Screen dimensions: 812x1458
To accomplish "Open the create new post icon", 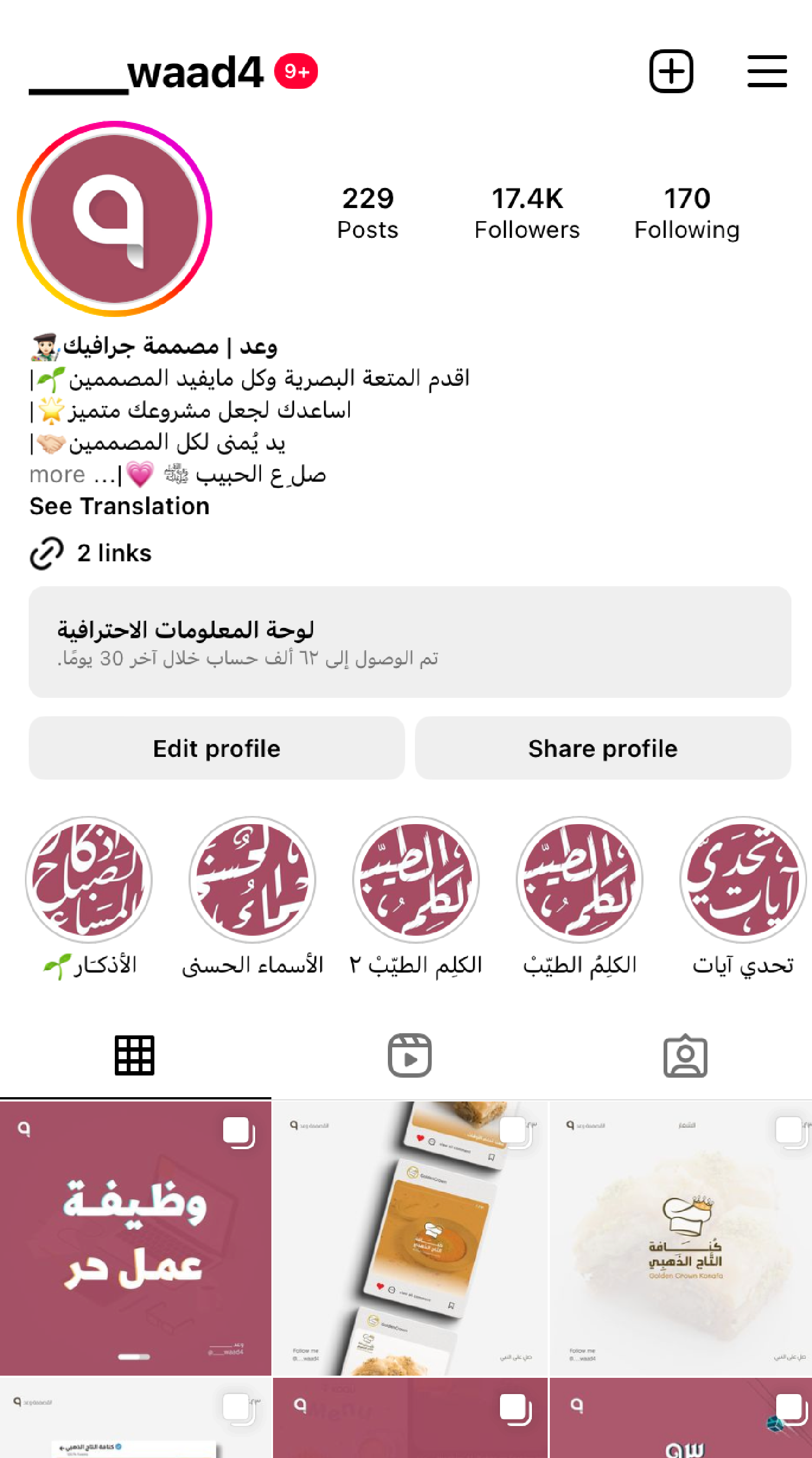I will coord(671,72).
